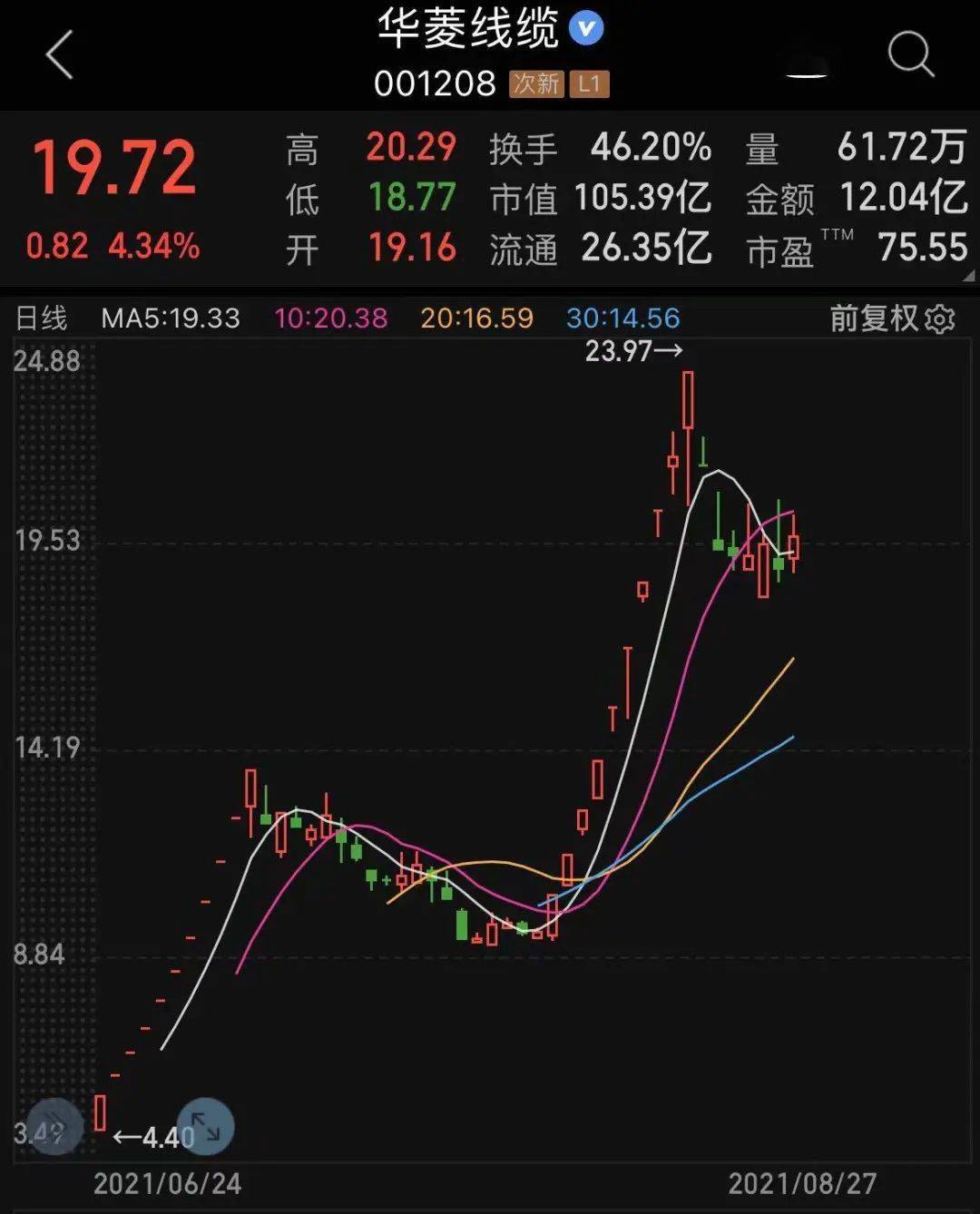Switch the 日线 chart period
Viewport: 980px width, 1214px height.
42,318
